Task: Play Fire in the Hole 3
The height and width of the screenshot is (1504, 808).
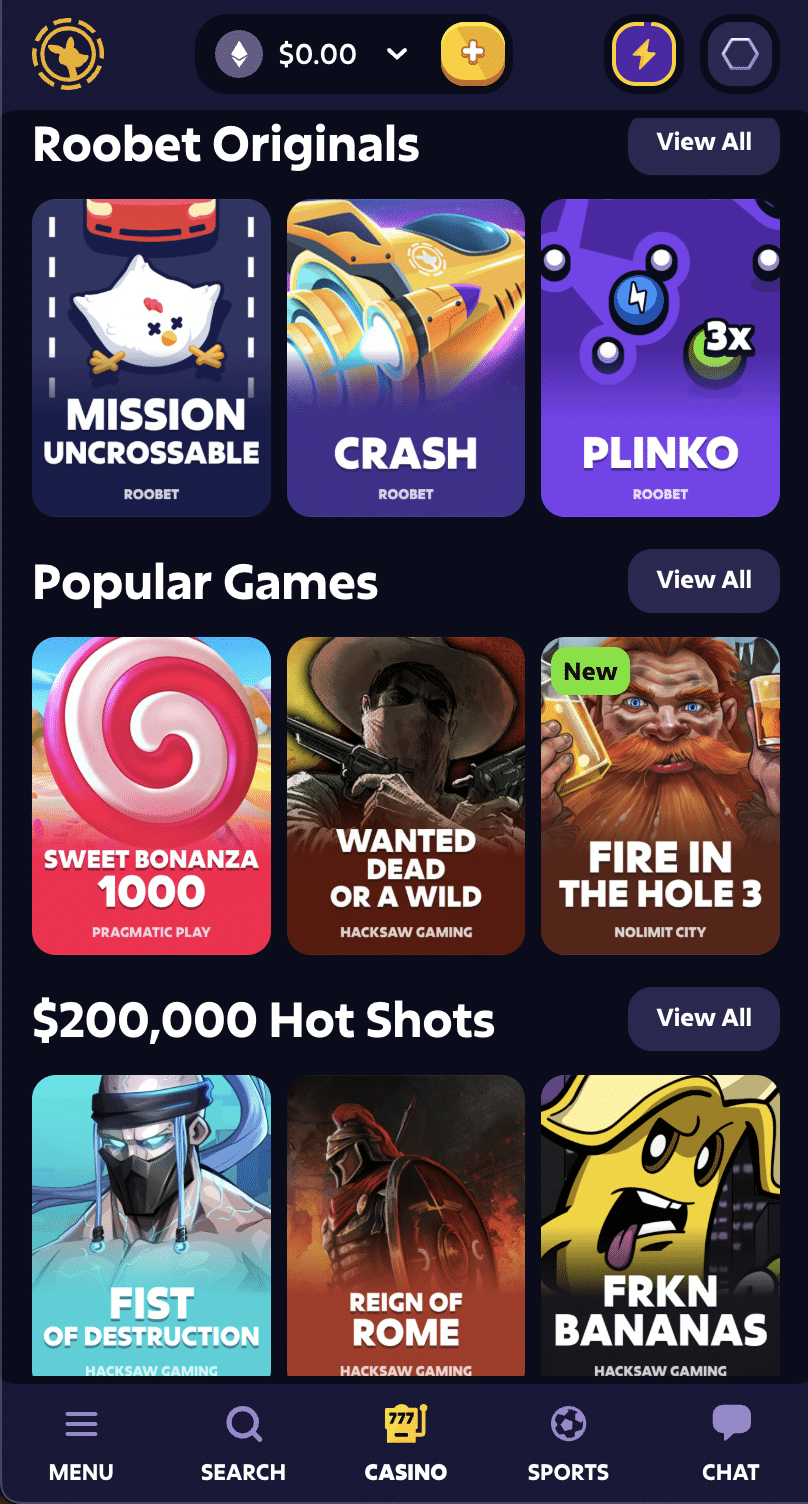Action: [x=659, y=795]
